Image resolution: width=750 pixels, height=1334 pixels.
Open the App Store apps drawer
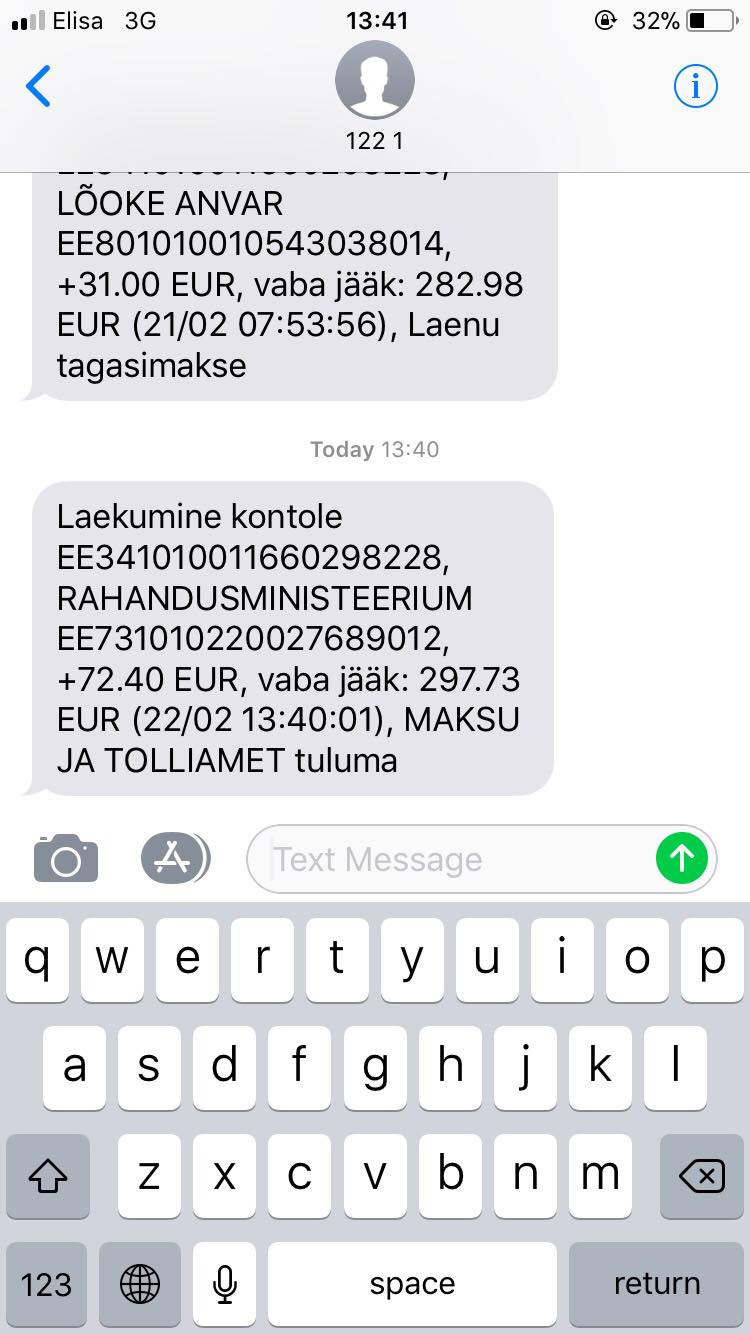click(175, 858)
